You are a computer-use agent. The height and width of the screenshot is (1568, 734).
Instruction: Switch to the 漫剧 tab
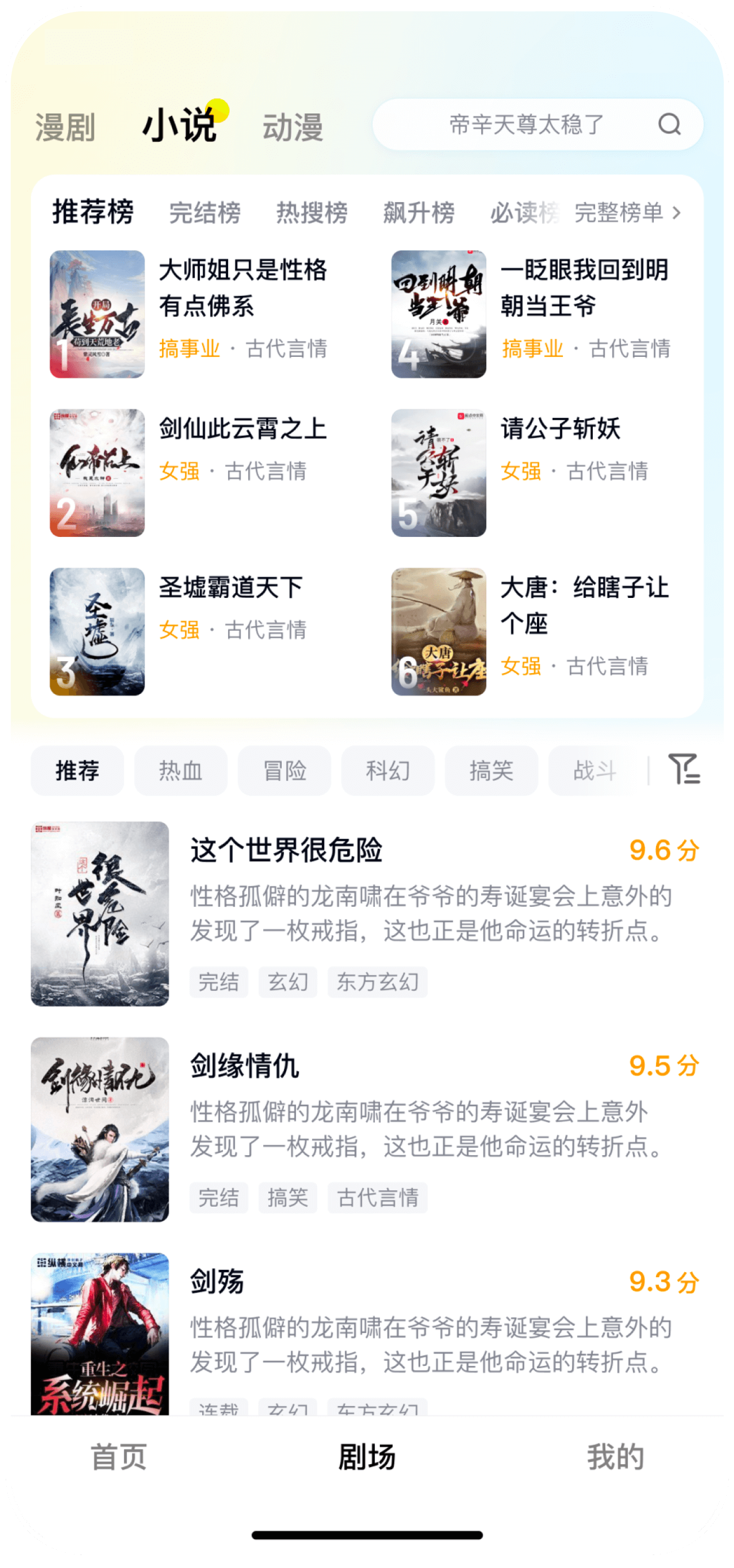point(65,127)
